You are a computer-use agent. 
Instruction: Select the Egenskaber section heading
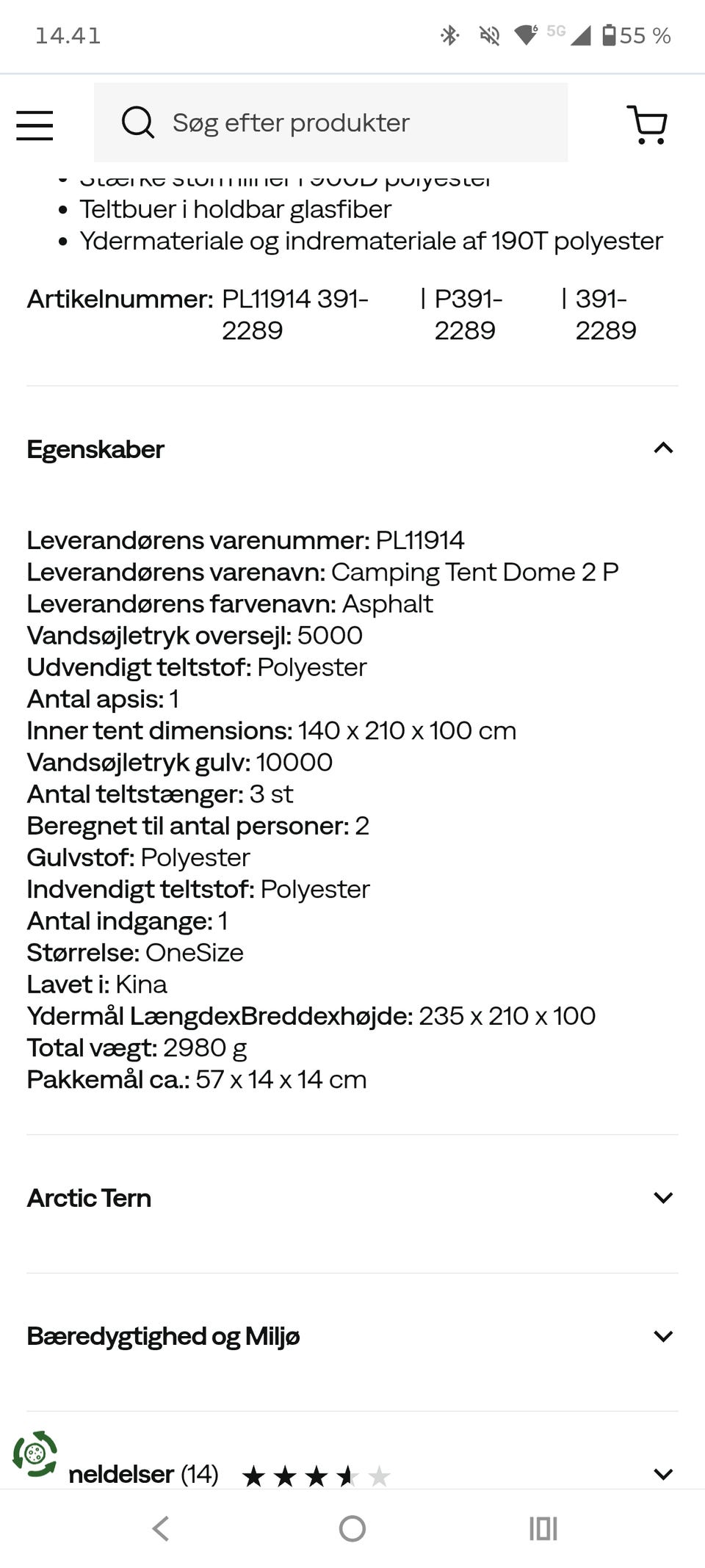(x=95, y=449)
